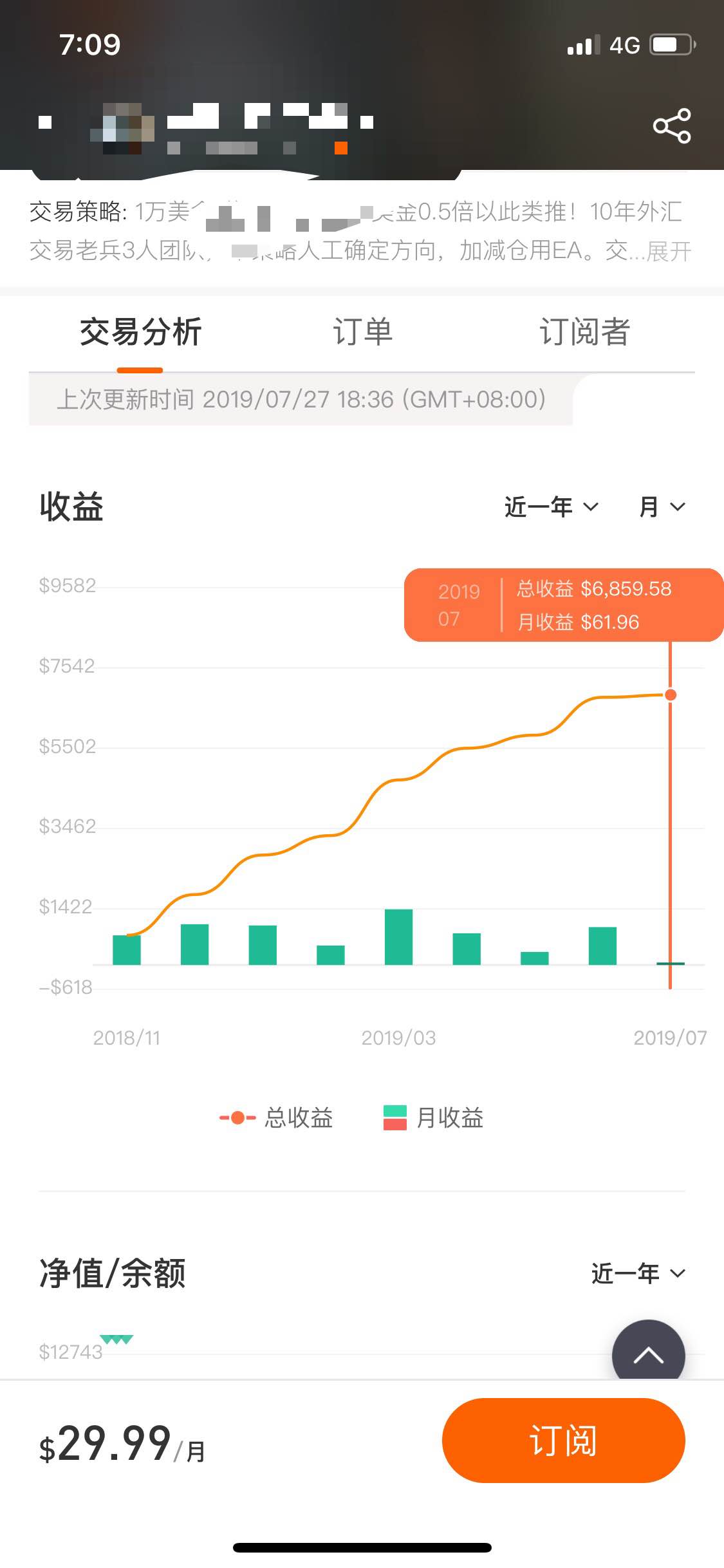This screenshot has height=1568, width=724.
Task: Tap the back-to-top arrow button
Action: [648, 1350]
